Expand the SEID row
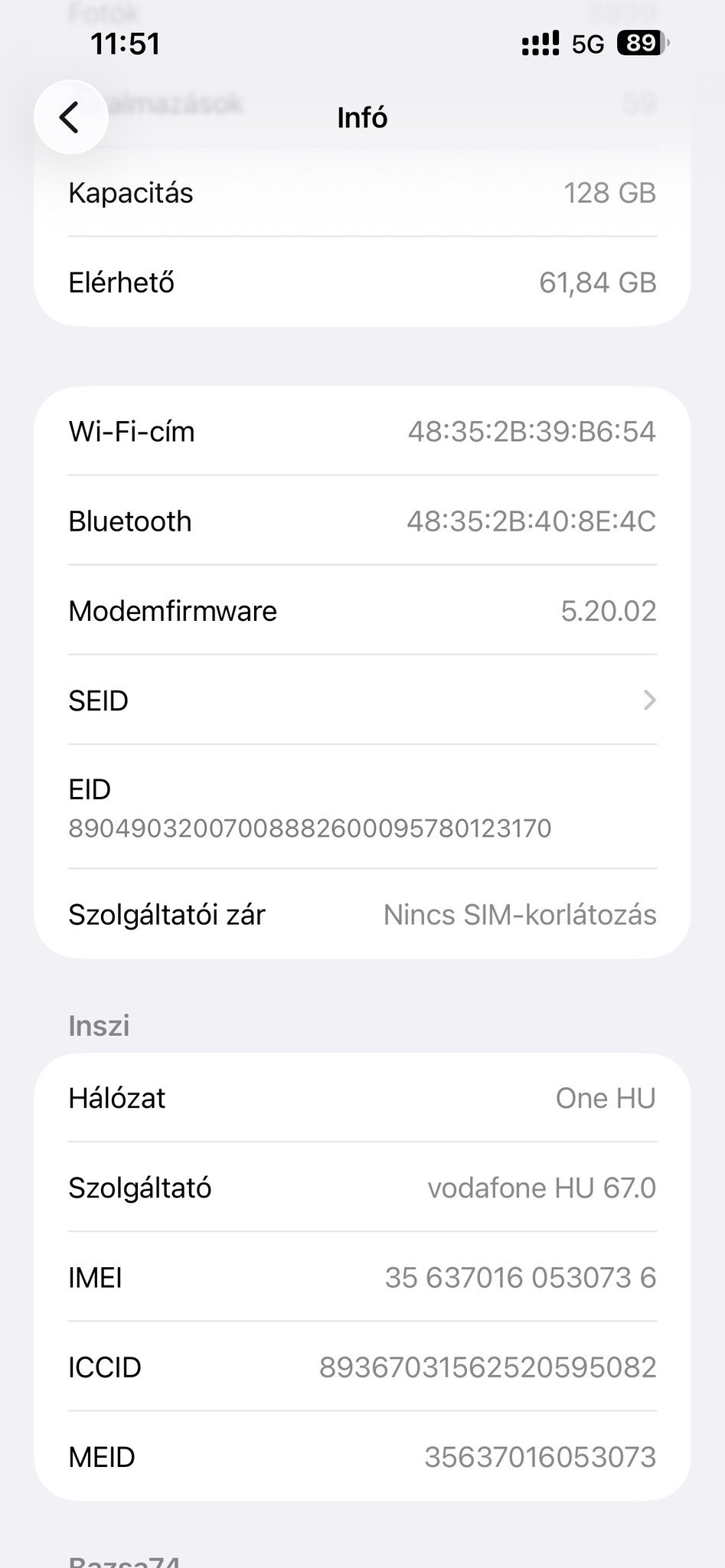The image size is (725, 1568). (x=362, y=700)
